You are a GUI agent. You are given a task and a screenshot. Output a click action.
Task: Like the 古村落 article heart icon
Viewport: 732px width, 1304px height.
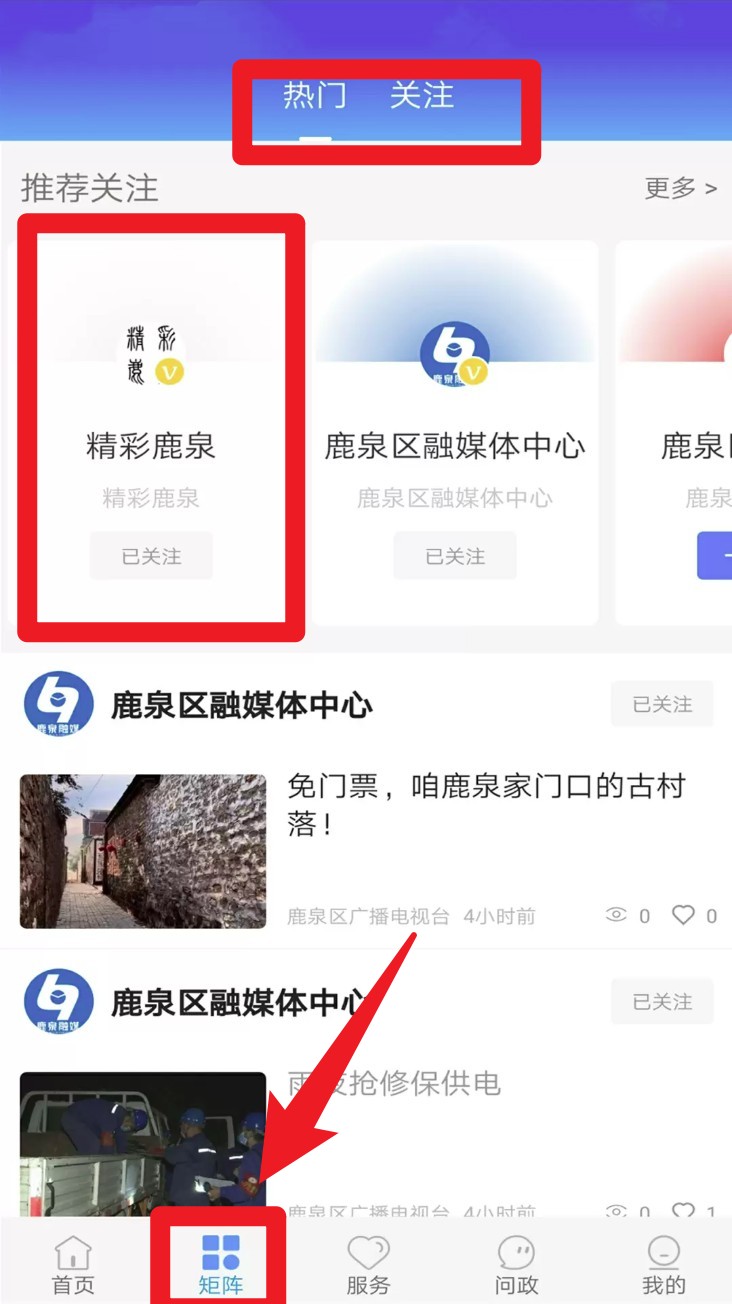[x=683, y=915]
